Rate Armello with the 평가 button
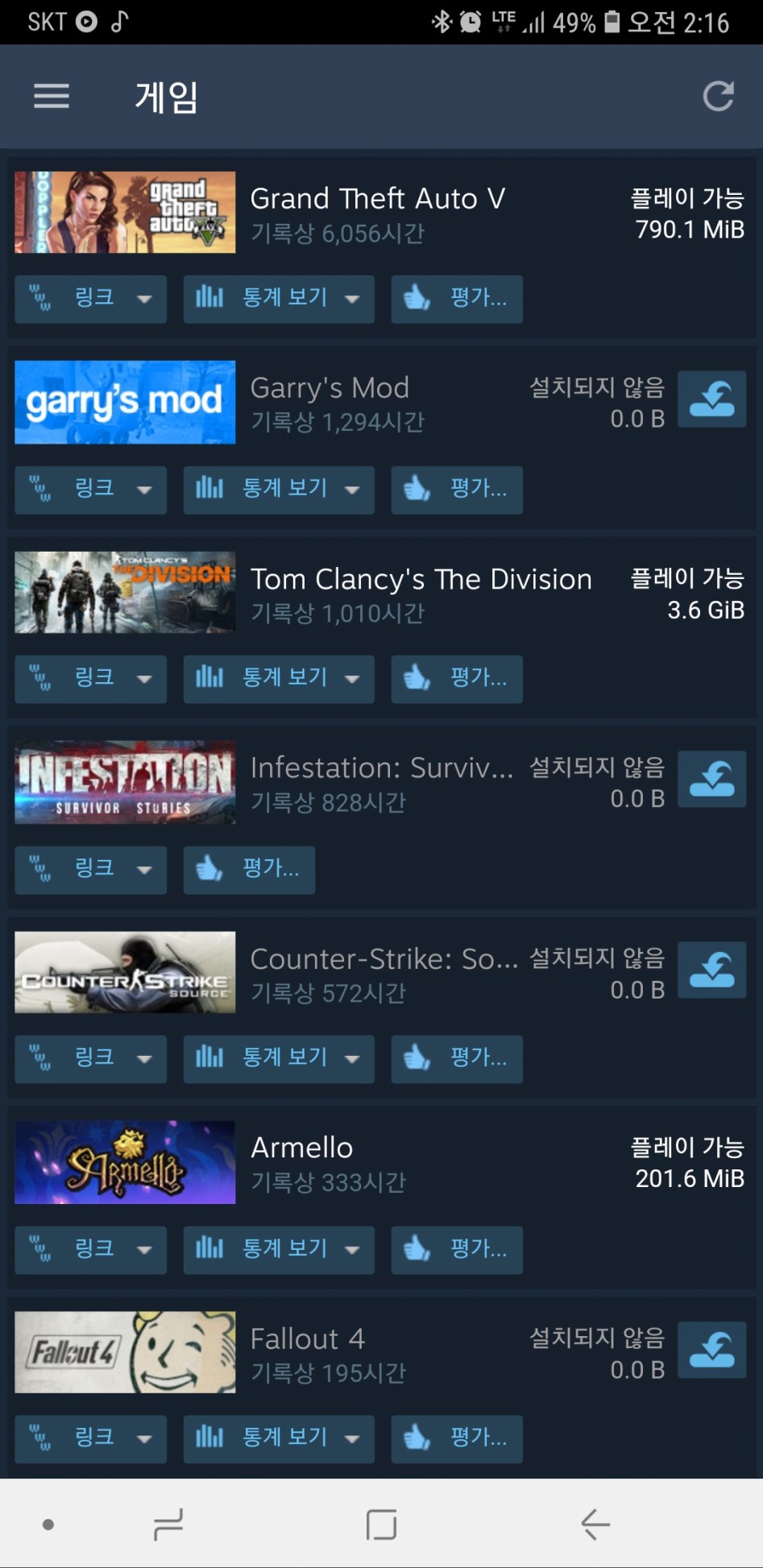Image resolution: width=763 pixels, height=1568 pixels. coord(457,1249)
